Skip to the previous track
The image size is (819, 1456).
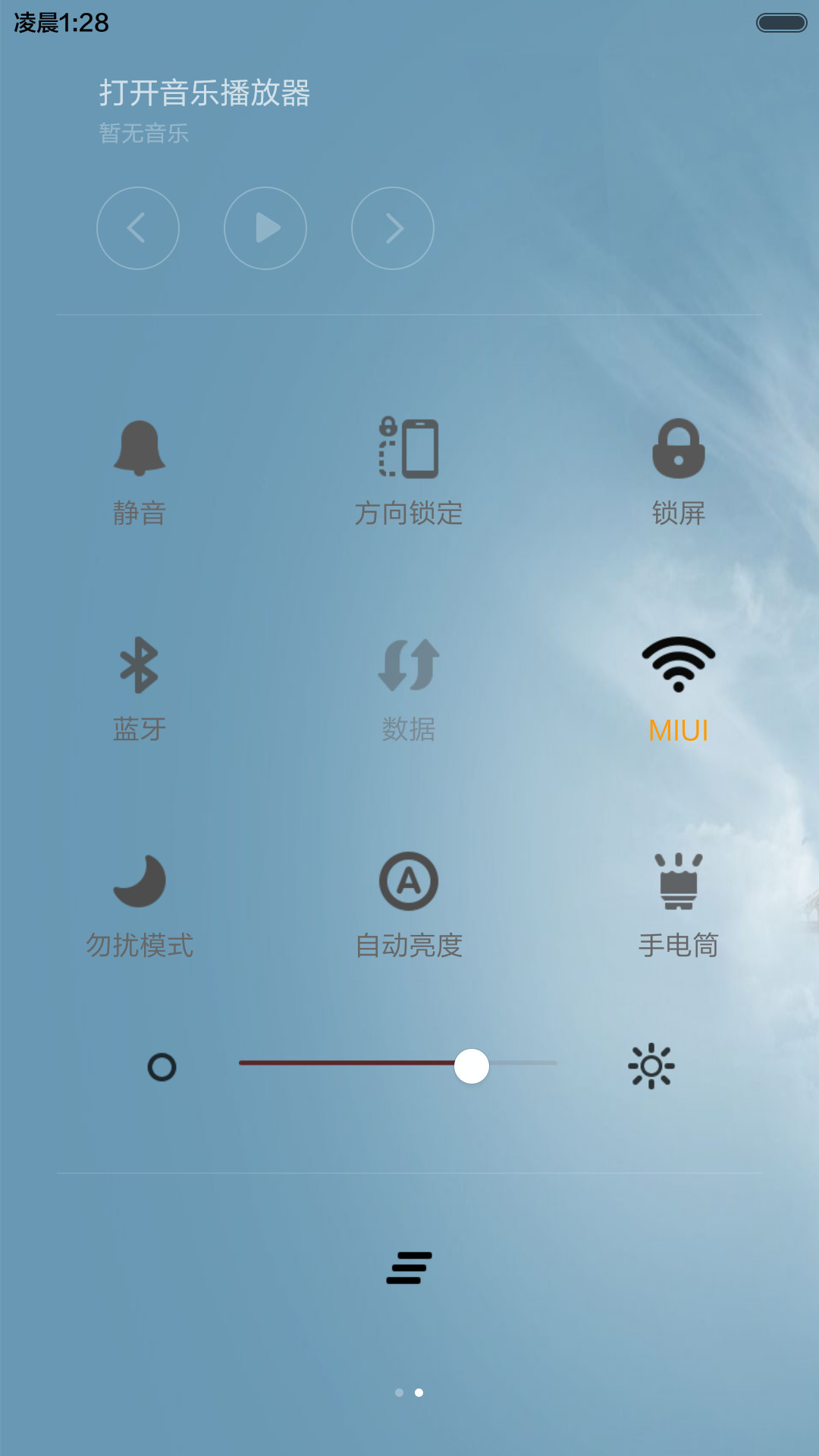tap(138, 228)
